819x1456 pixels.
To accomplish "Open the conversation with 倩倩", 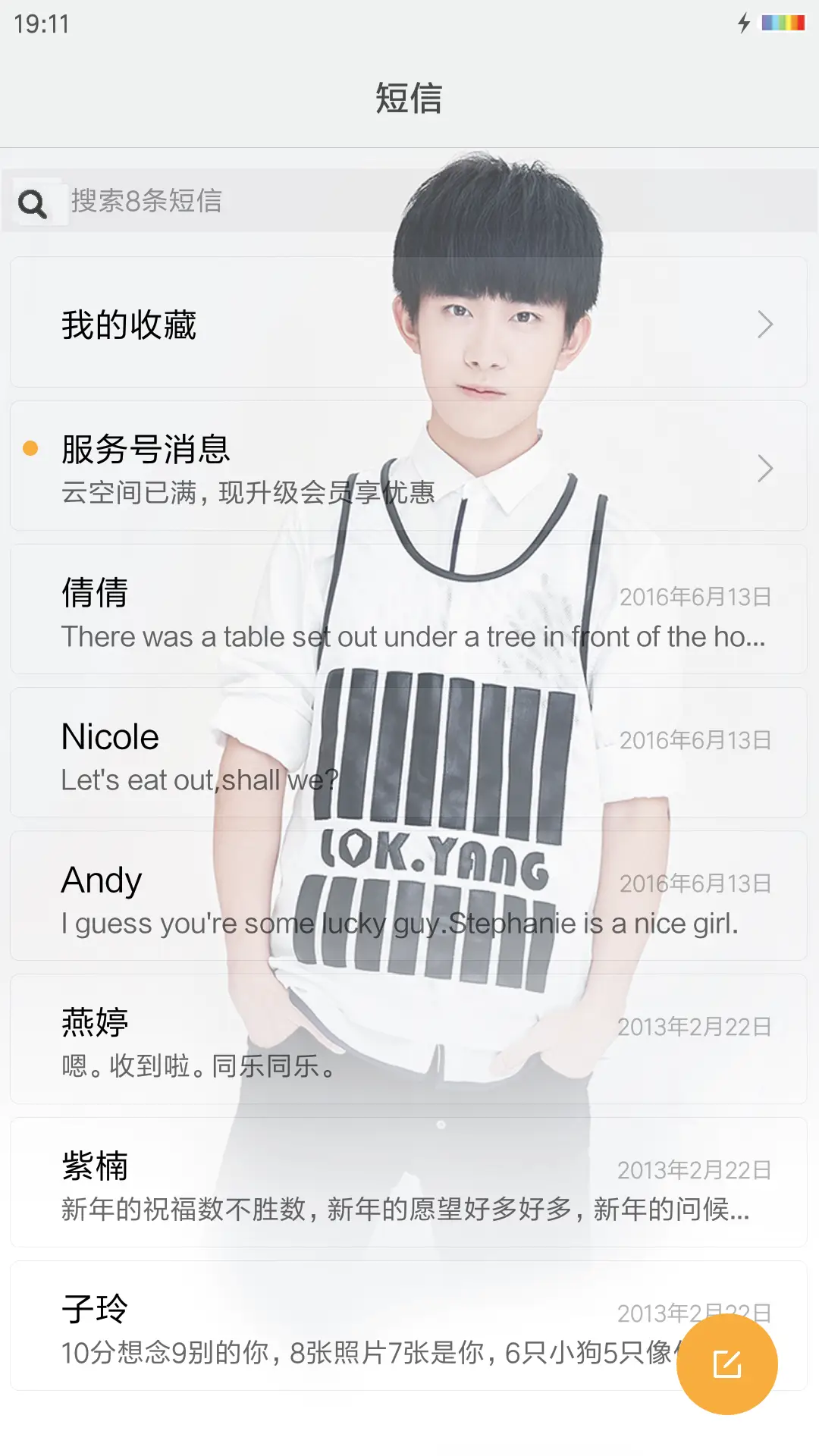I will point(408,610).
